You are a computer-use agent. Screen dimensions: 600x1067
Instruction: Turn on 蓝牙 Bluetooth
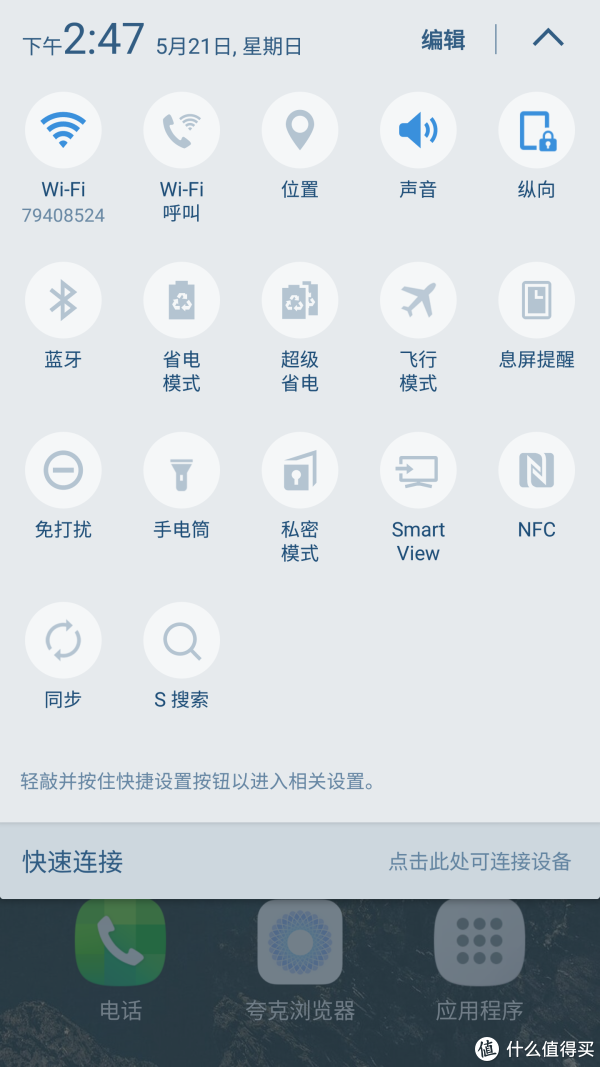pyautogui.click(x=63, y=301)
